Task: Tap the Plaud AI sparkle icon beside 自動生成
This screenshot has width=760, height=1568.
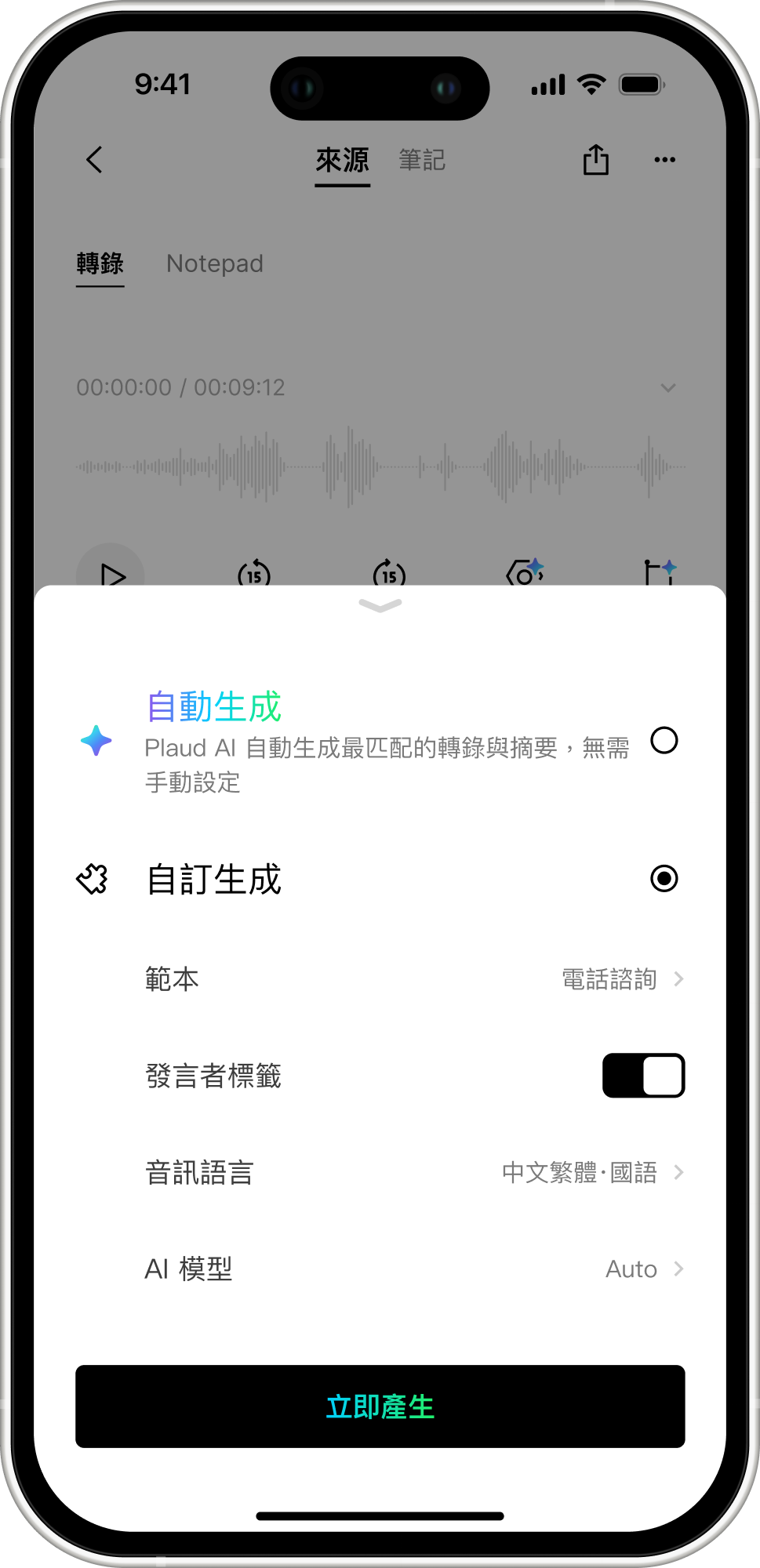Action: (x=94, y=740)
